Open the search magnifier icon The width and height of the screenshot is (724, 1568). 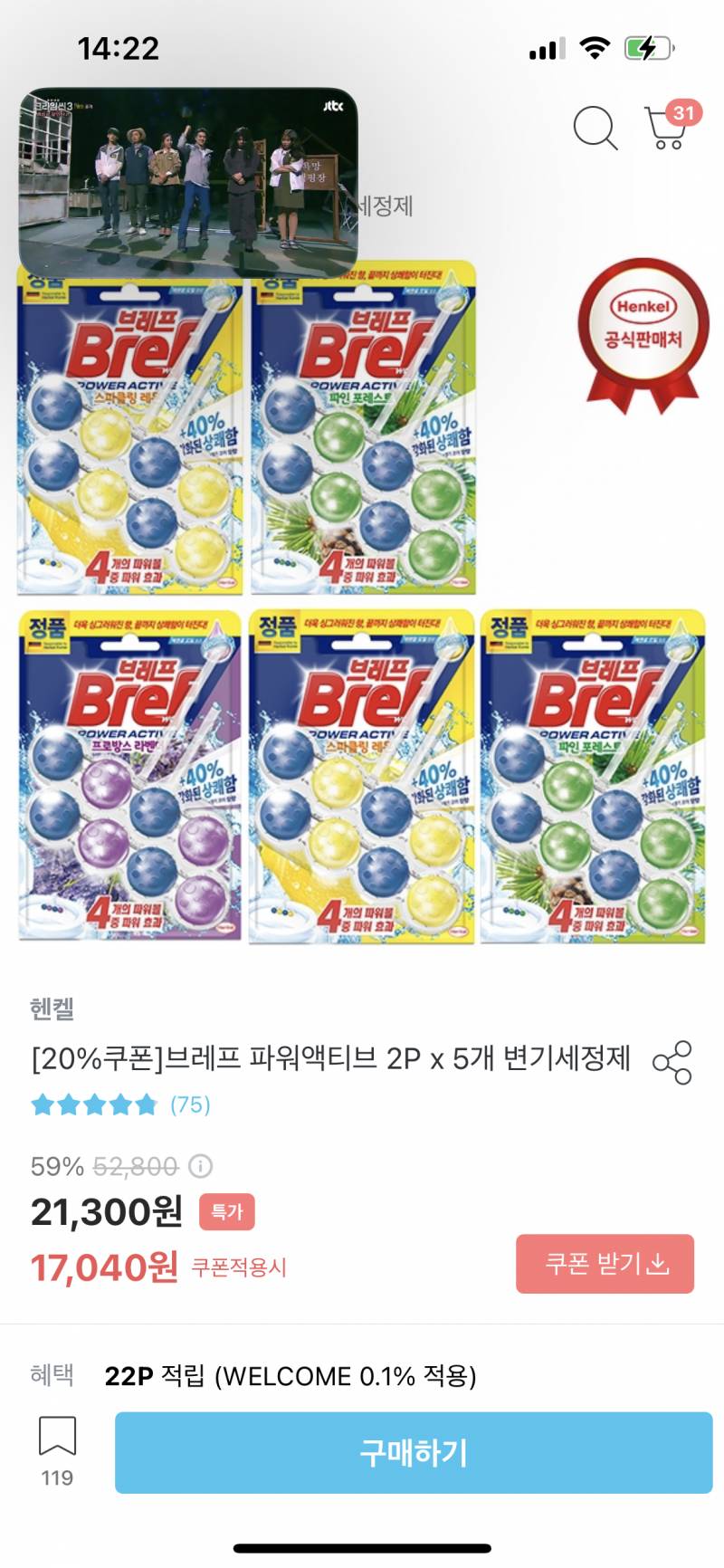click(595, 129)
